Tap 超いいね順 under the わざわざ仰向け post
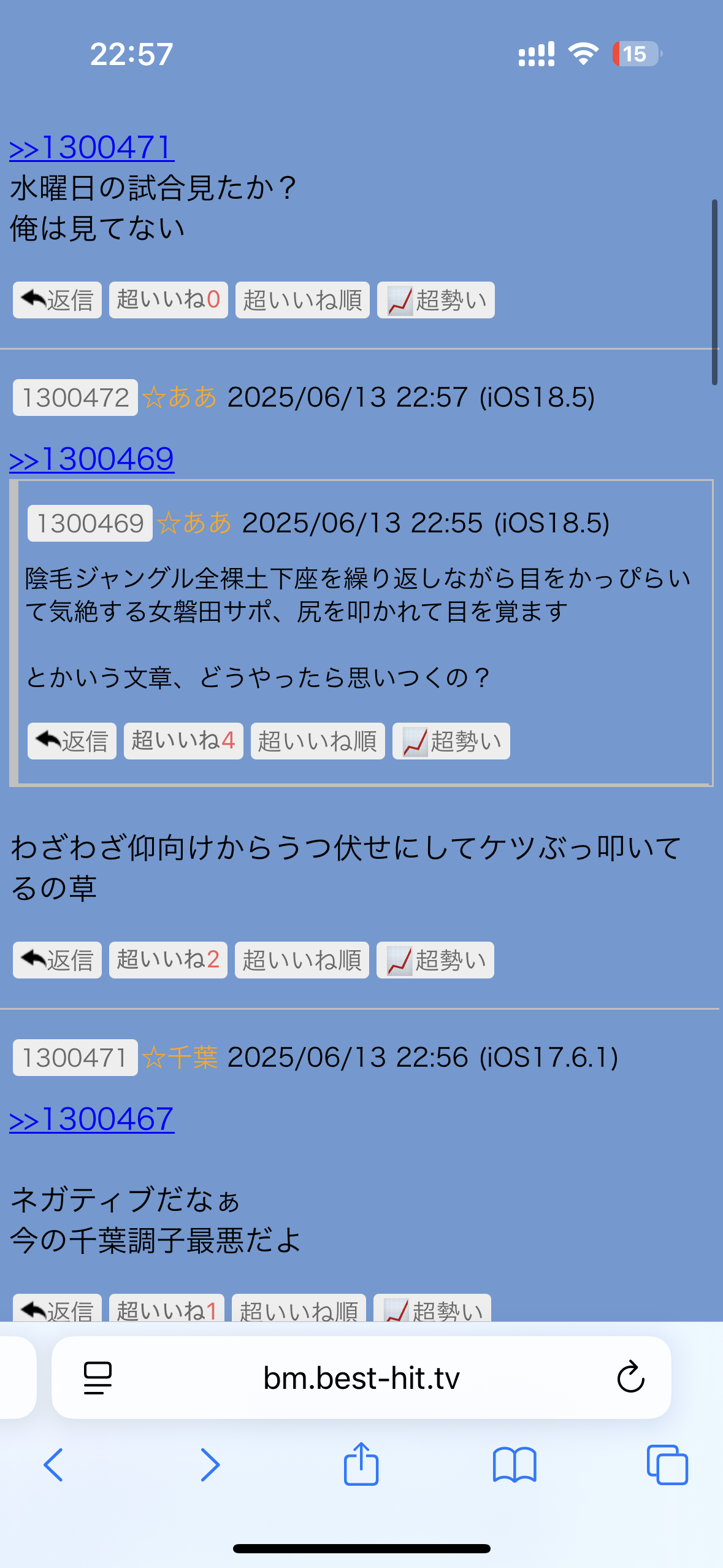This screenshot has width=723, height=1568. tap(302, 960)
